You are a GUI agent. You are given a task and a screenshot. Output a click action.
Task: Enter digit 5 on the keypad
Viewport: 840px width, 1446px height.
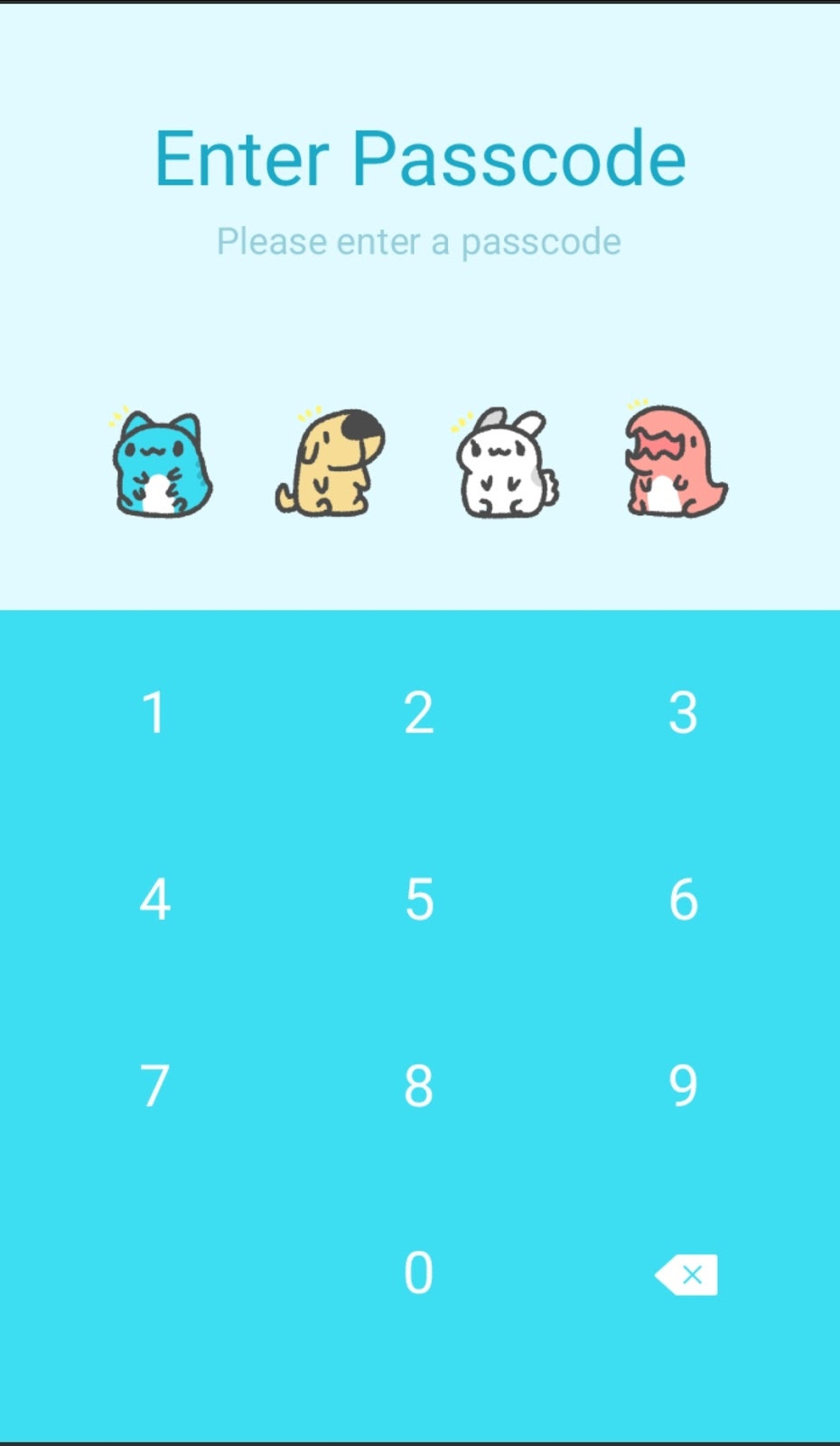pyautogui.click(x=418, y=899)
